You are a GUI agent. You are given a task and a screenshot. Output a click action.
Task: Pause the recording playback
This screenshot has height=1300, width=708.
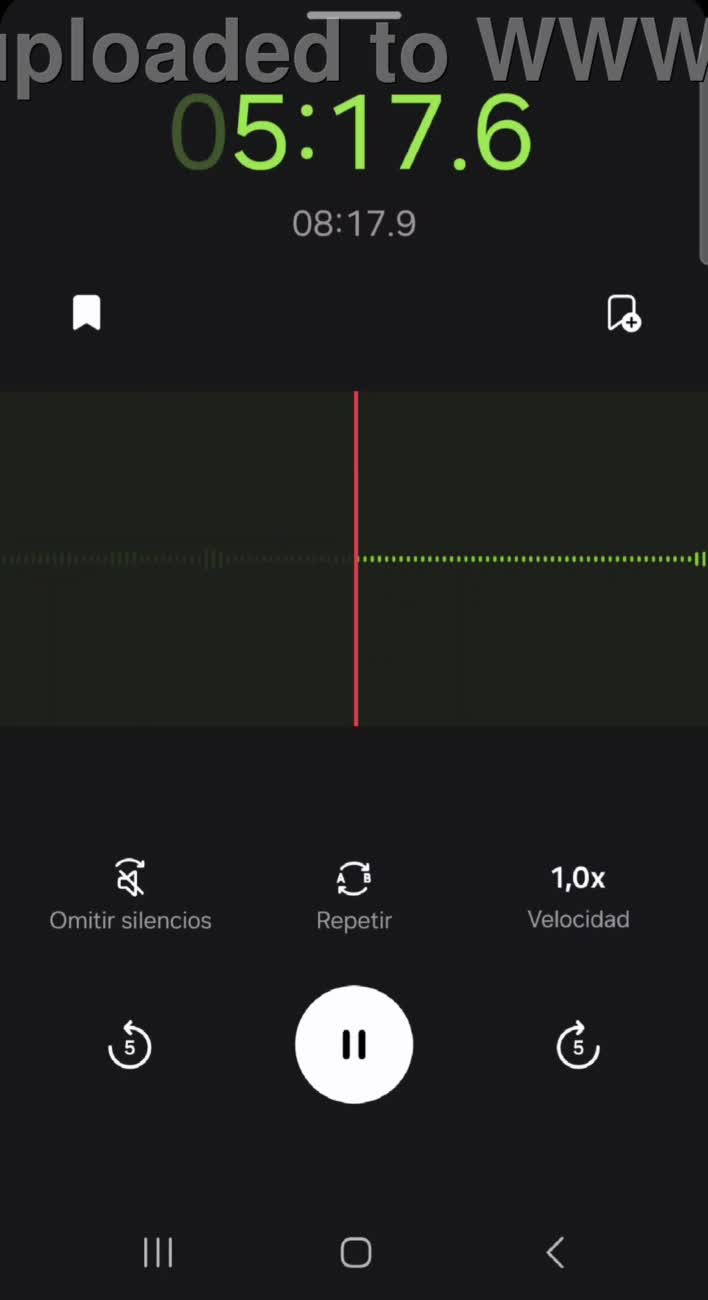(354, 1045)
